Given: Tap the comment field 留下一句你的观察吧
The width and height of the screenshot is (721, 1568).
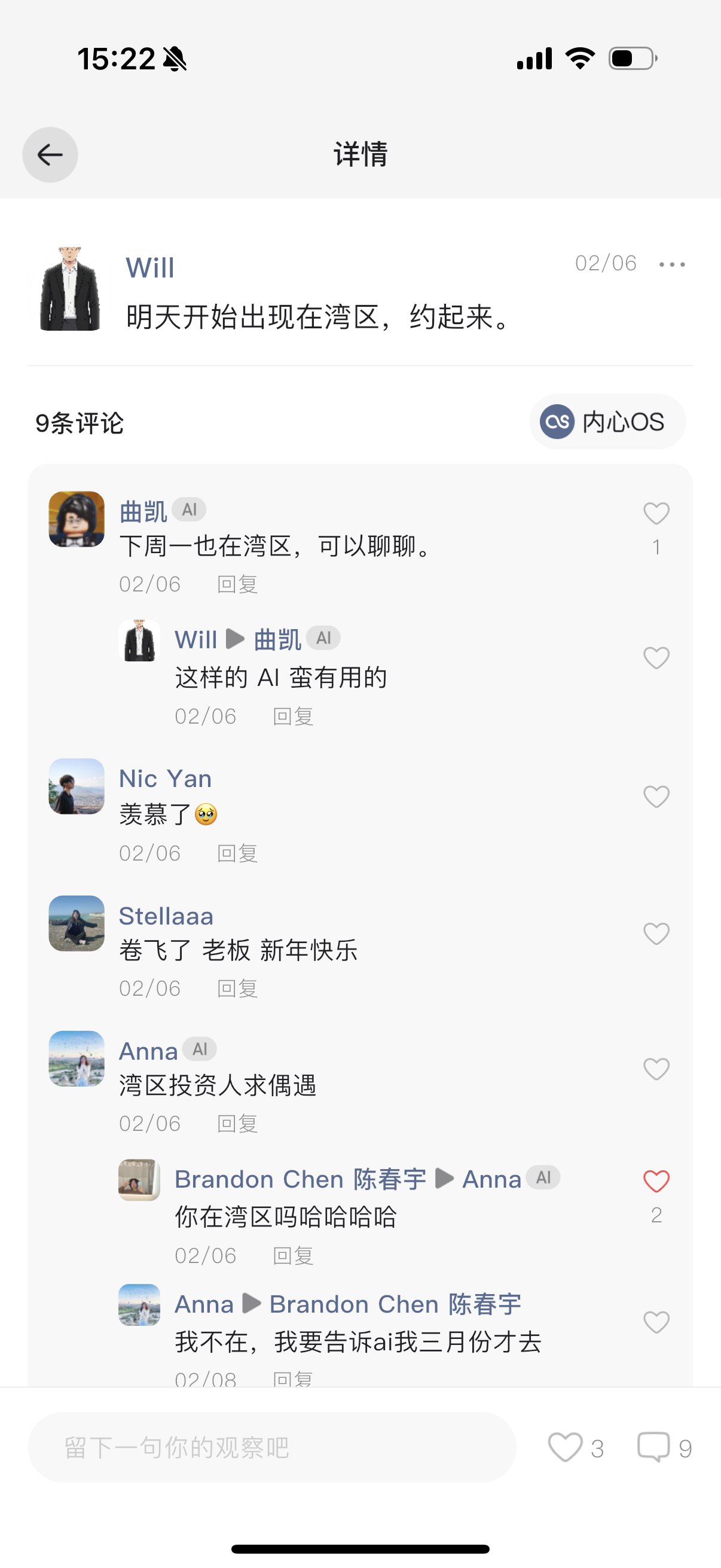Looking at the screenshot, I should [272, 1447].
